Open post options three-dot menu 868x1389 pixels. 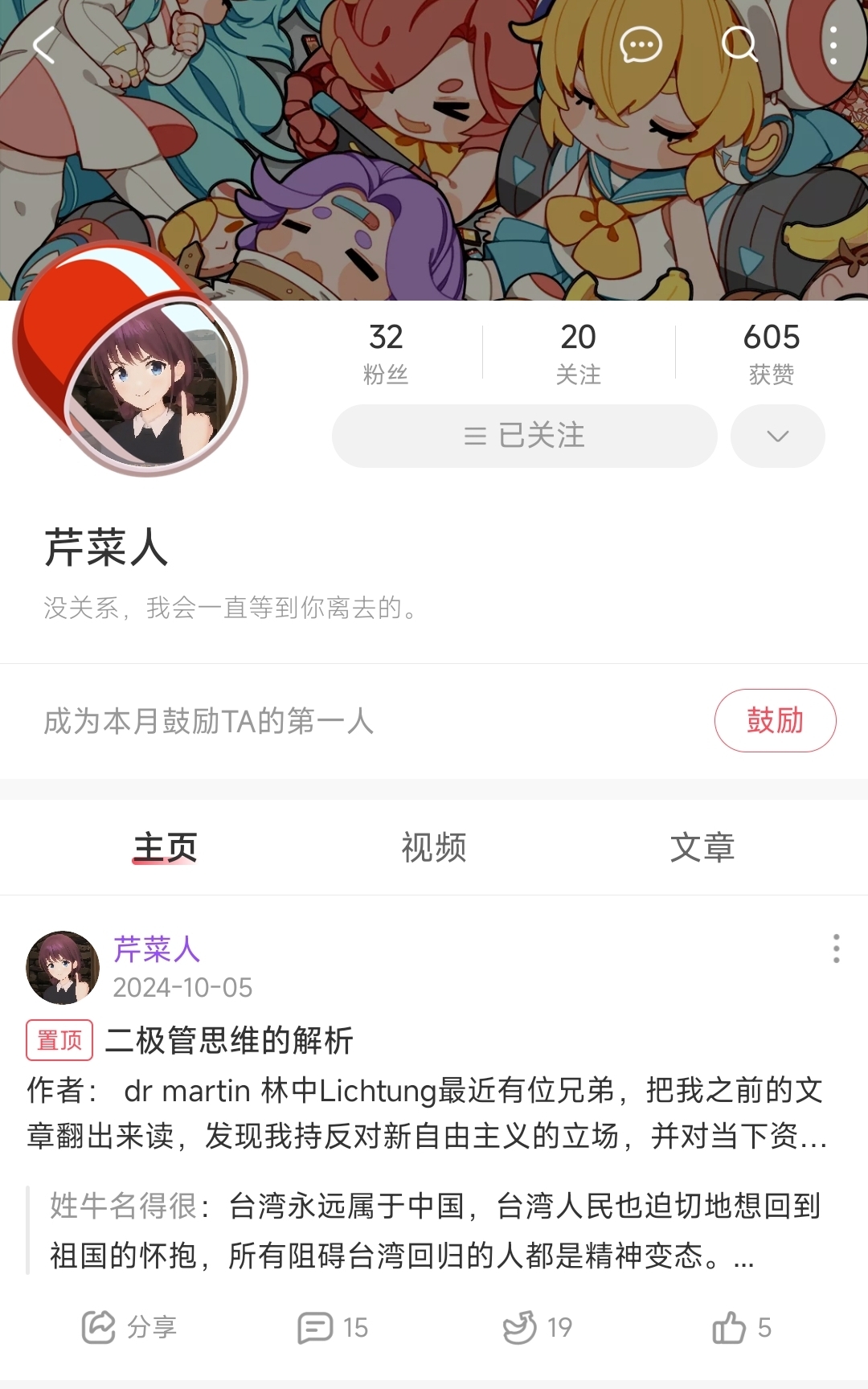[x=836, y=949]
